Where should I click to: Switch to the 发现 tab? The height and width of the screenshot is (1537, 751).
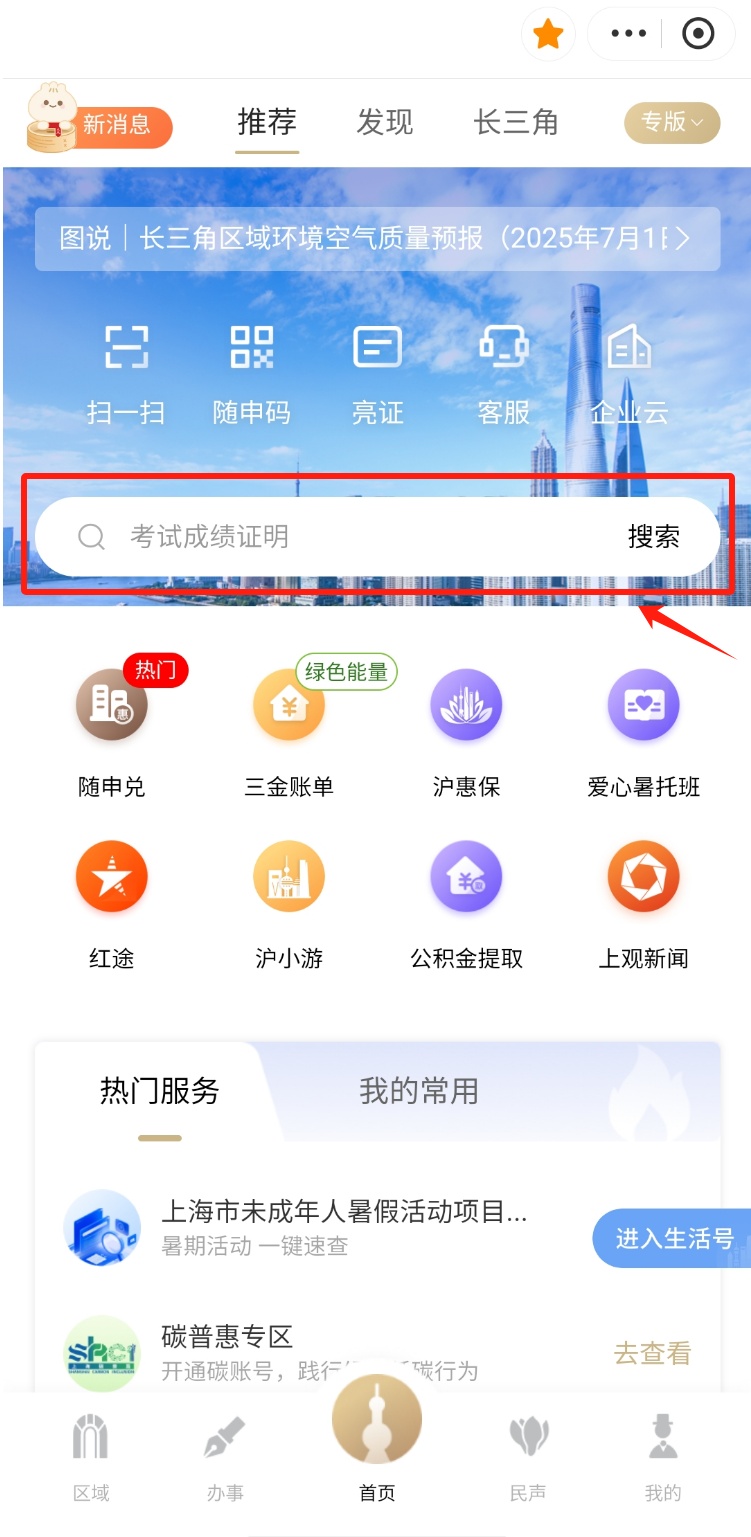(x=384, y=123)
